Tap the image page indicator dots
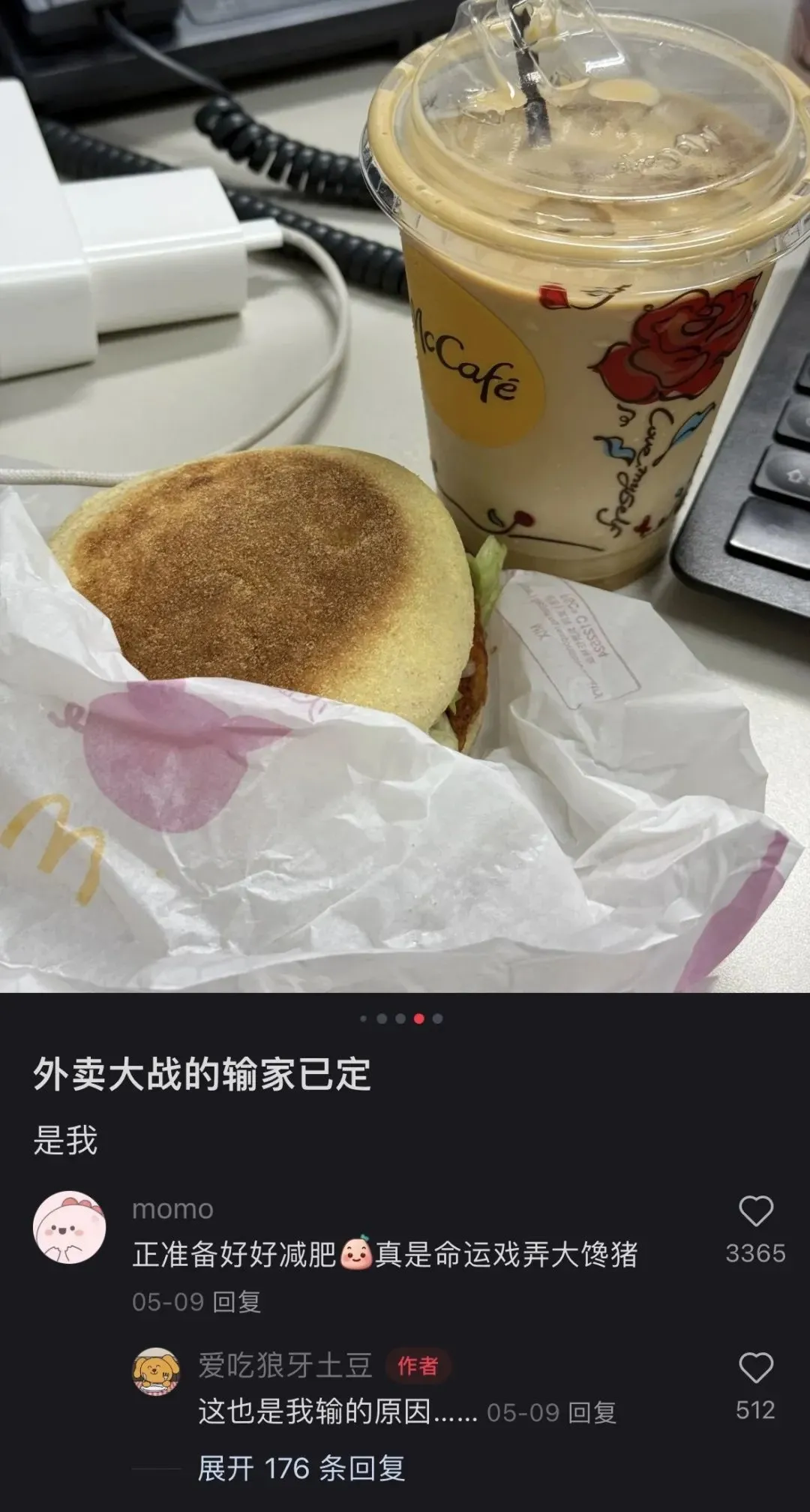The height and width of the screenshot is (1512, 810). [x=401, y=1018]
